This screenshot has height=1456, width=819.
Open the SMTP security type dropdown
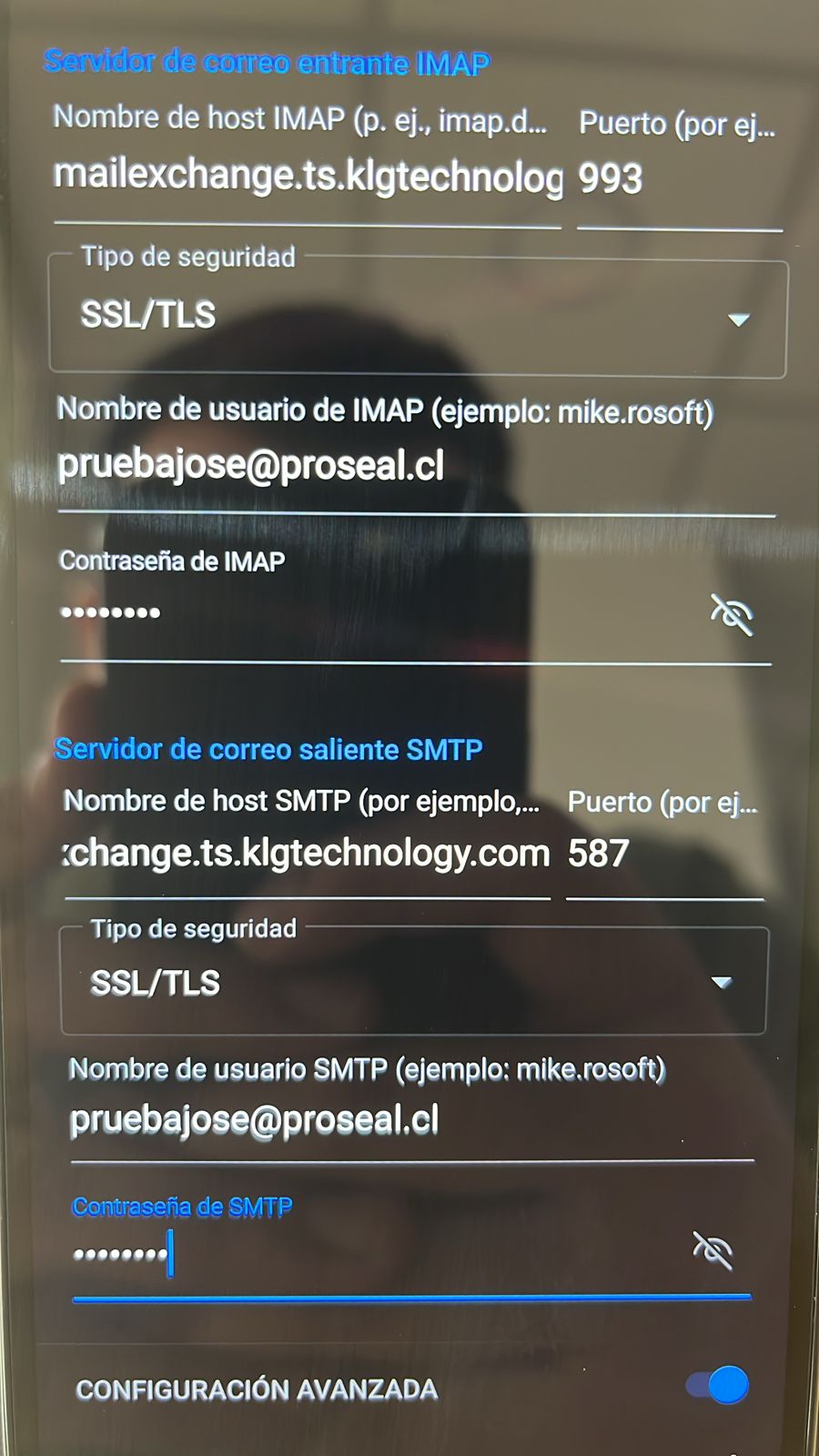tap(413, 983)
